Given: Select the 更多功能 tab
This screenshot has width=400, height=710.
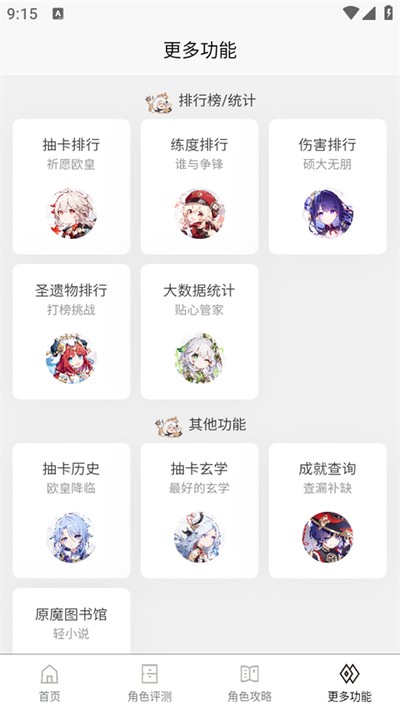Looking at the screenshot, I should 350,682.
